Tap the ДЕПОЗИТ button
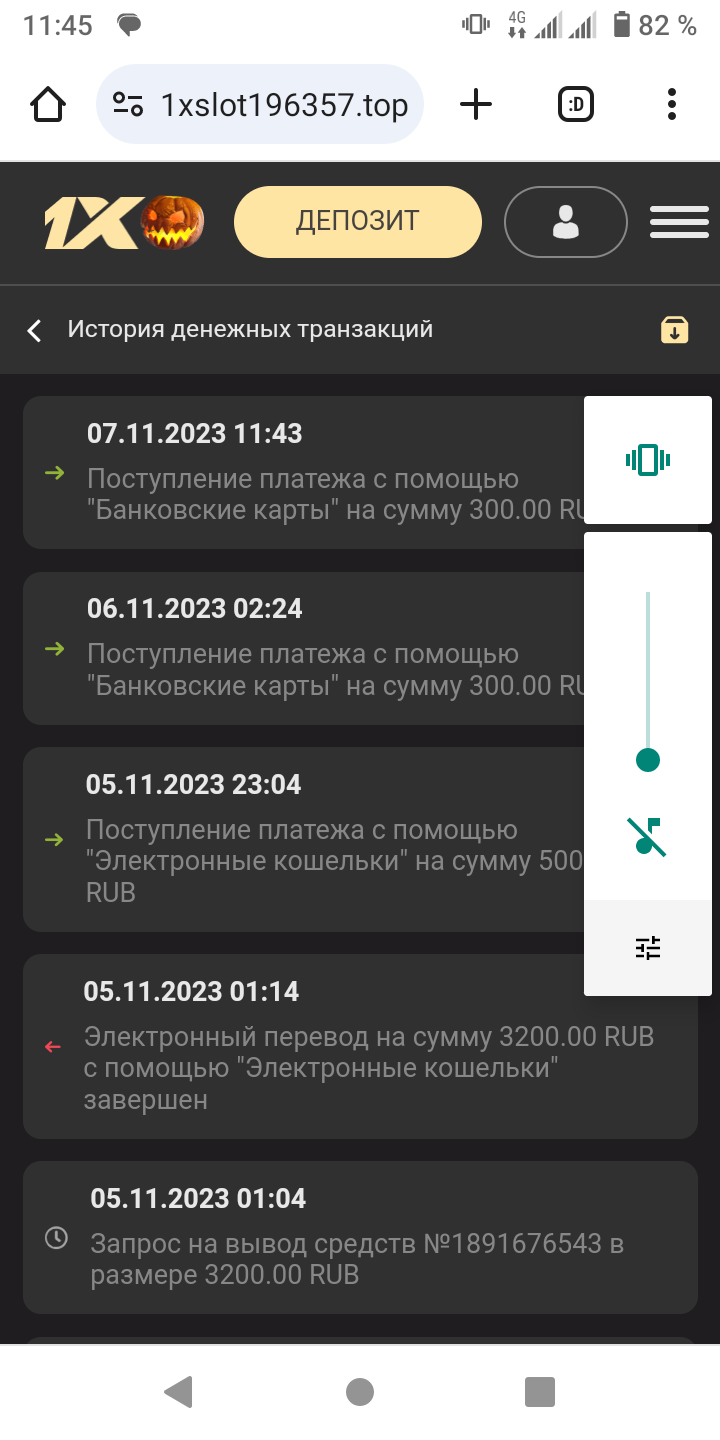The width and height of the screenshot is (720, 1440). 357,221
